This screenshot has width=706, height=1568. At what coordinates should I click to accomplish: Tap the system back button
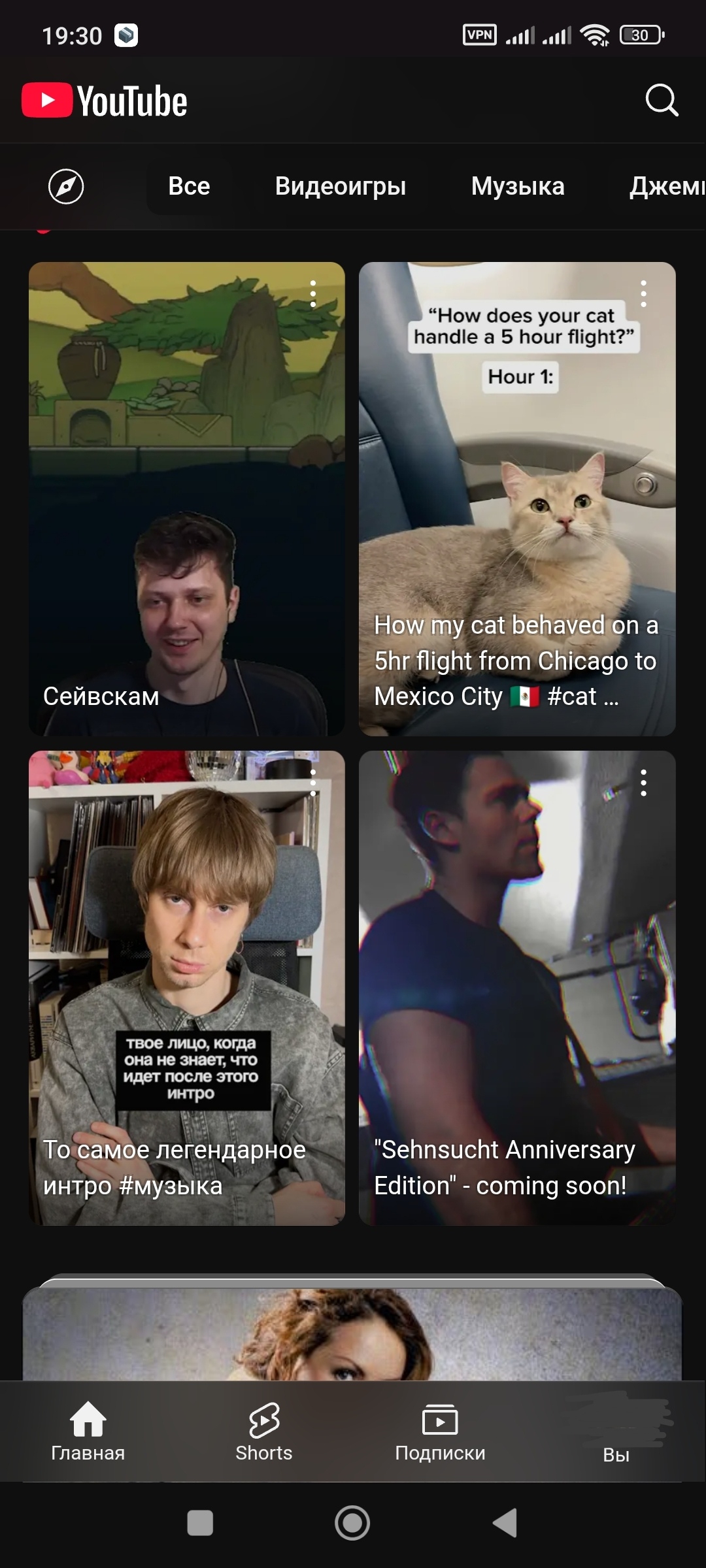click(505, 1523)
